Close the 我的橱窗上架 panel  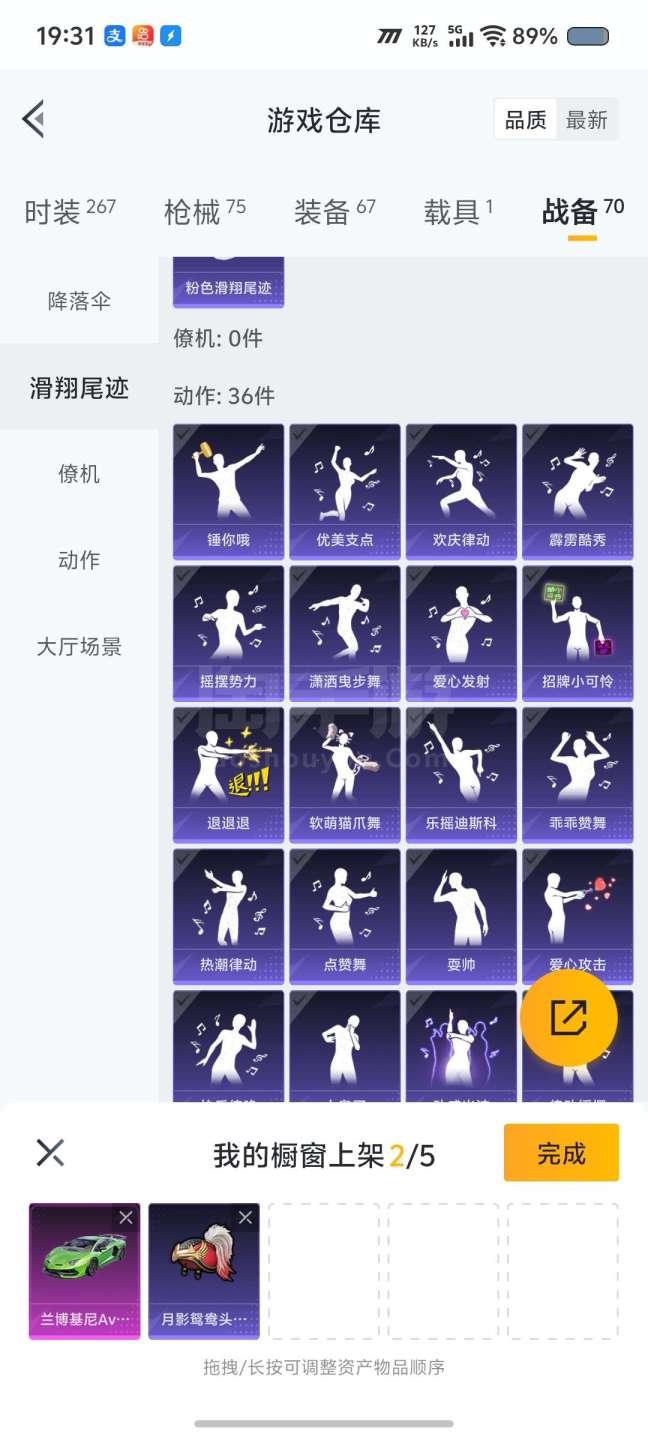coord(50,1153)
